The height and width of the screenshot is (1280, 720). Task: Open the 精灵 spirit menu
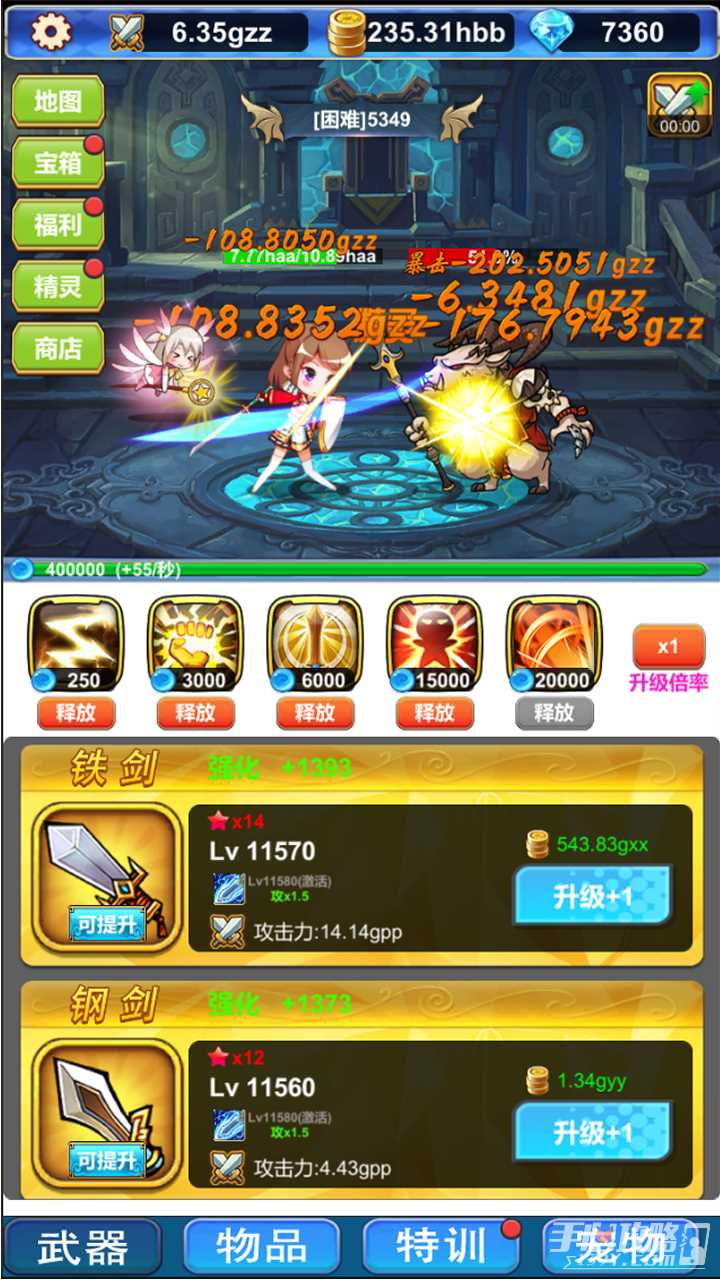(58, 287)
